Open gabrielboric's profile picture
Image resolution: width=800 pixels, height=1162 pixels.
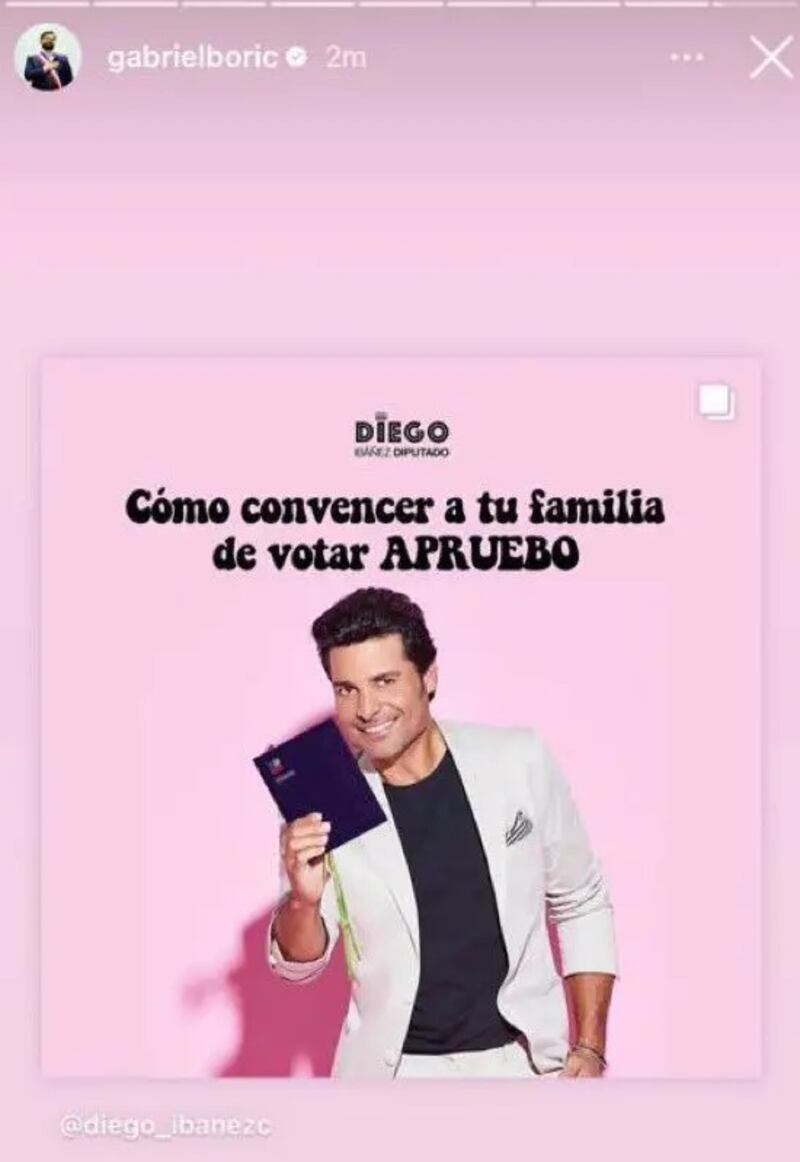tap(48, 58)
